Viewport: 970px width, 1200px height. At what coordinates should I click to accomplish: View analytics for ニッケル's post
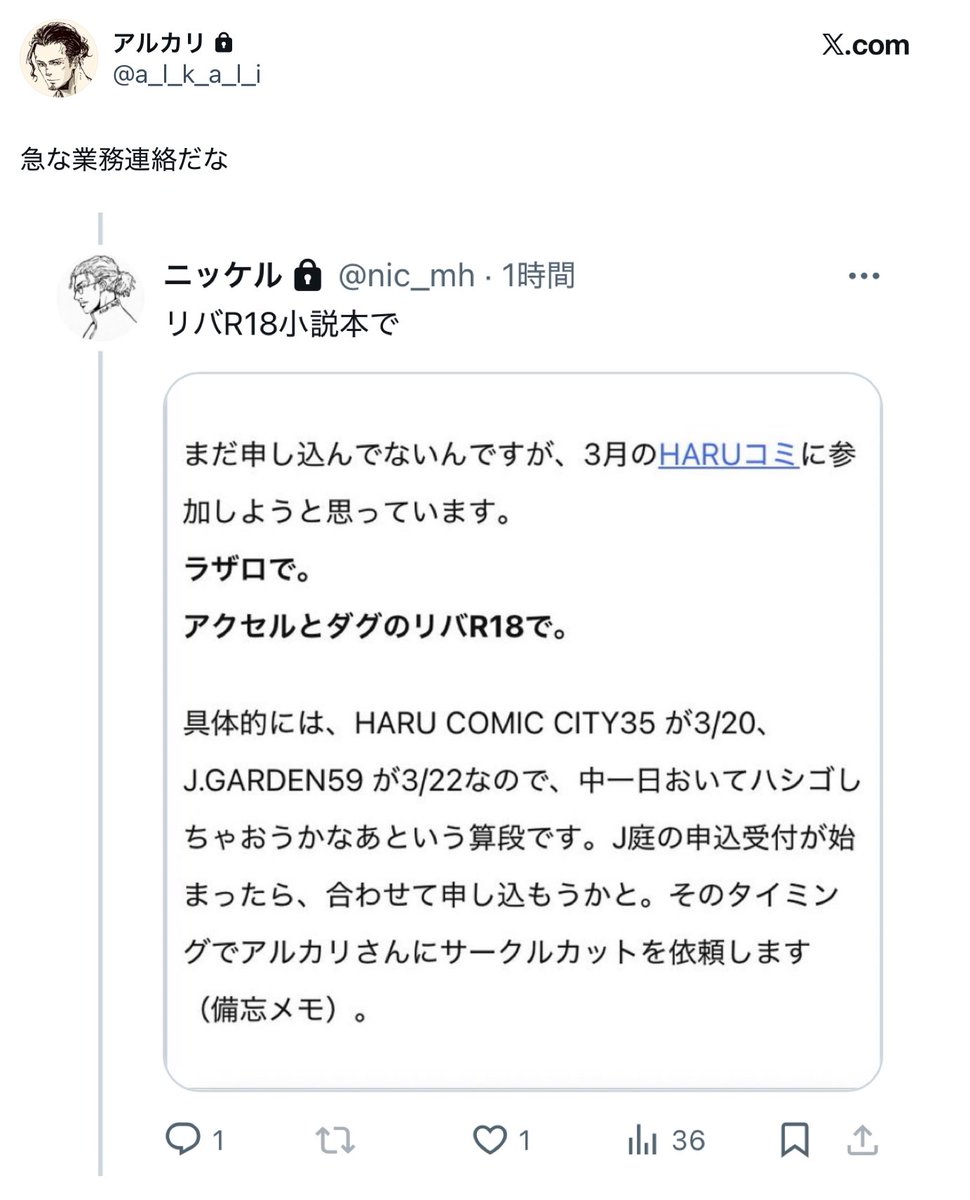click(x=641, y=1139)
